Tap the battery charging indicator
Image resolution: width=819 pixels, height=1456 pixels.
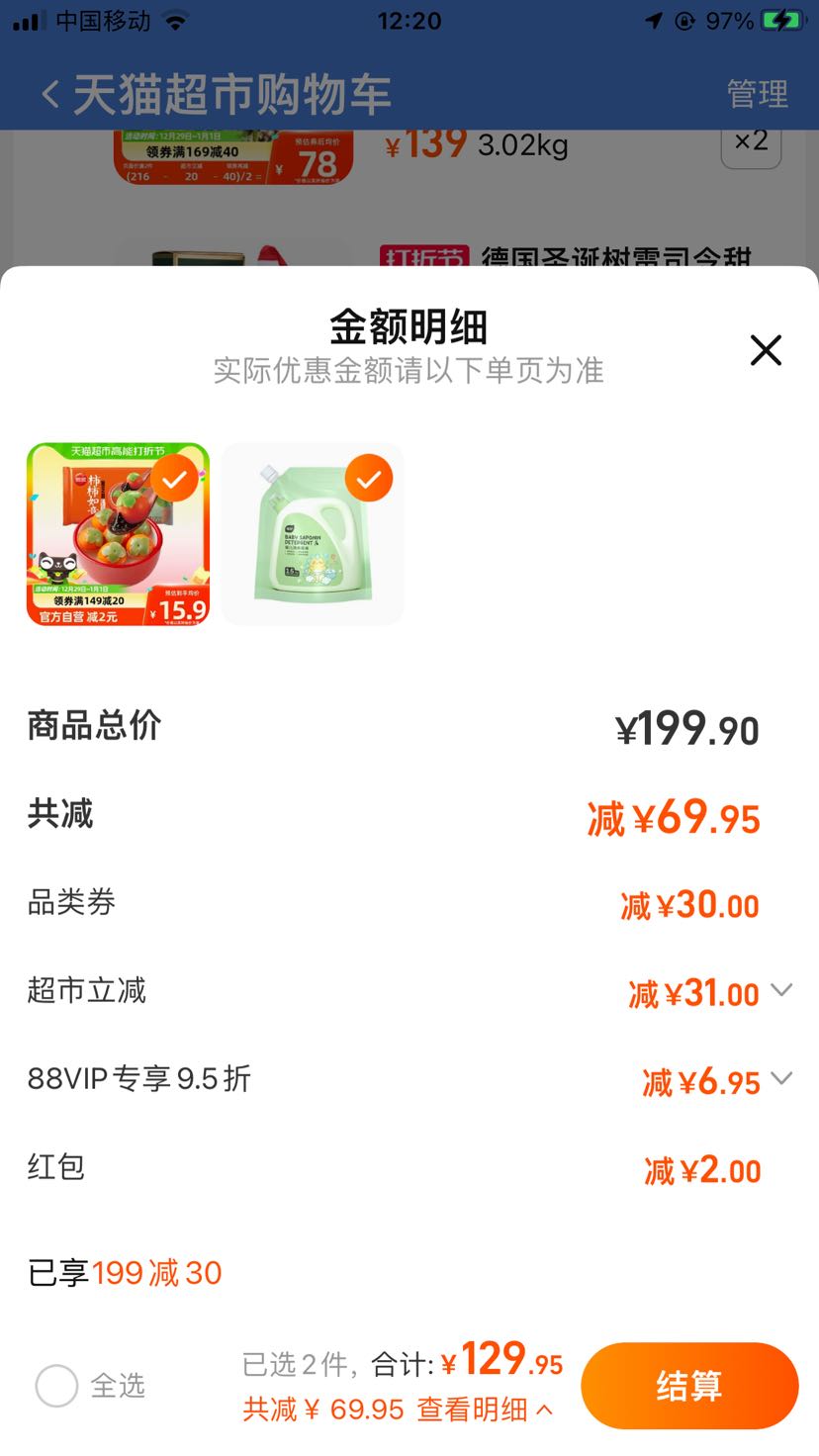(780, 18)
